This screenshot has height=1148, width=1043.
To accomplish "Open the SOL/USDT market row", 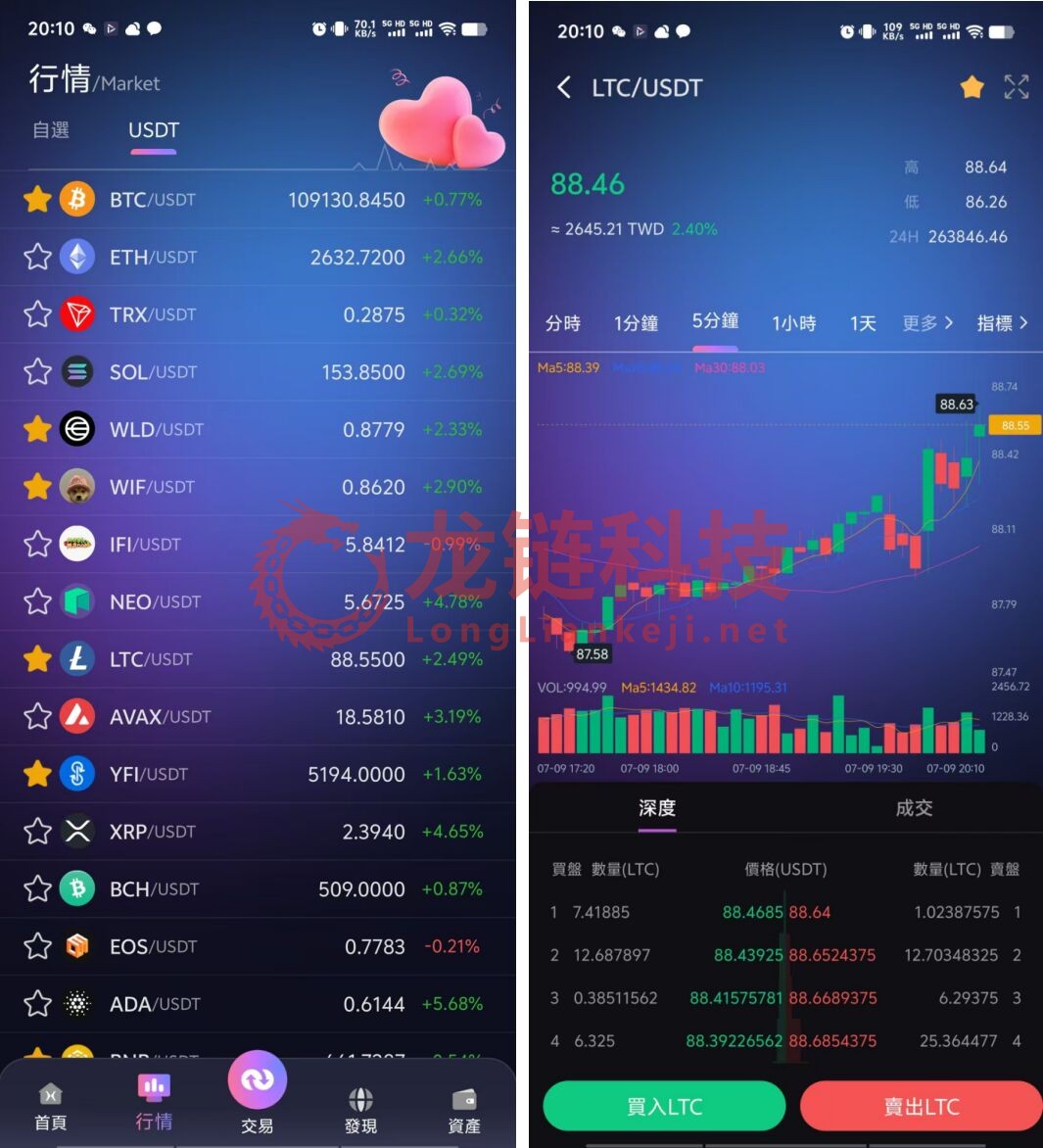I will [x=257, y=372].
